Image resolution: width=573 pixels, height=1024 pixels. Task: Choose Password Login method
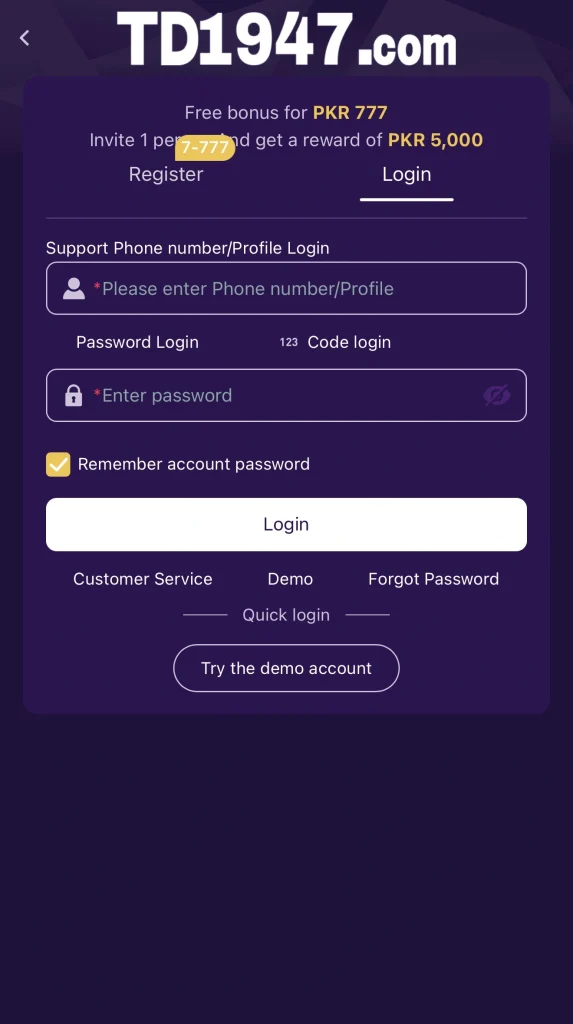(137, 342)
